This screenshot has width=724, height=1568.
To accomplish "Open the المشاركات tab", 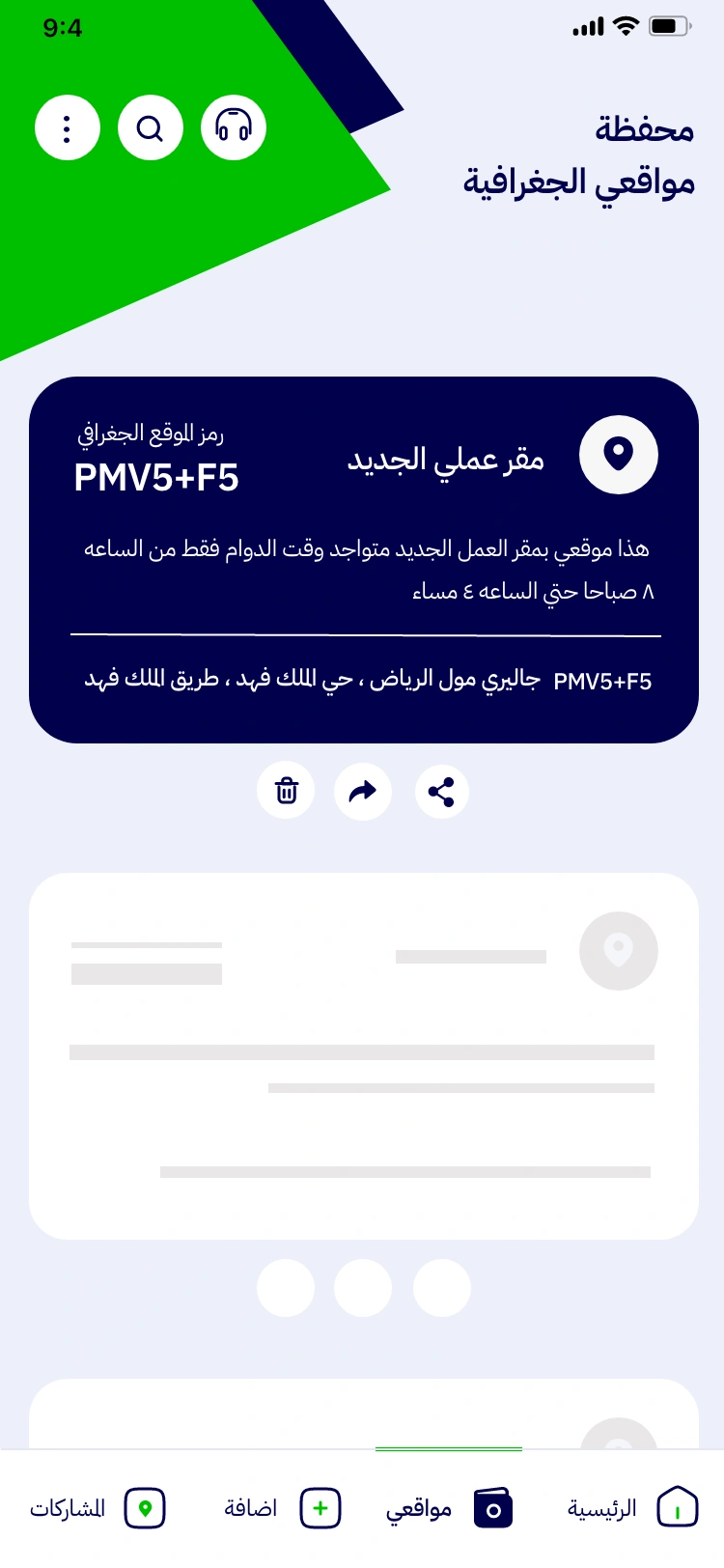I will [97, 1507].
